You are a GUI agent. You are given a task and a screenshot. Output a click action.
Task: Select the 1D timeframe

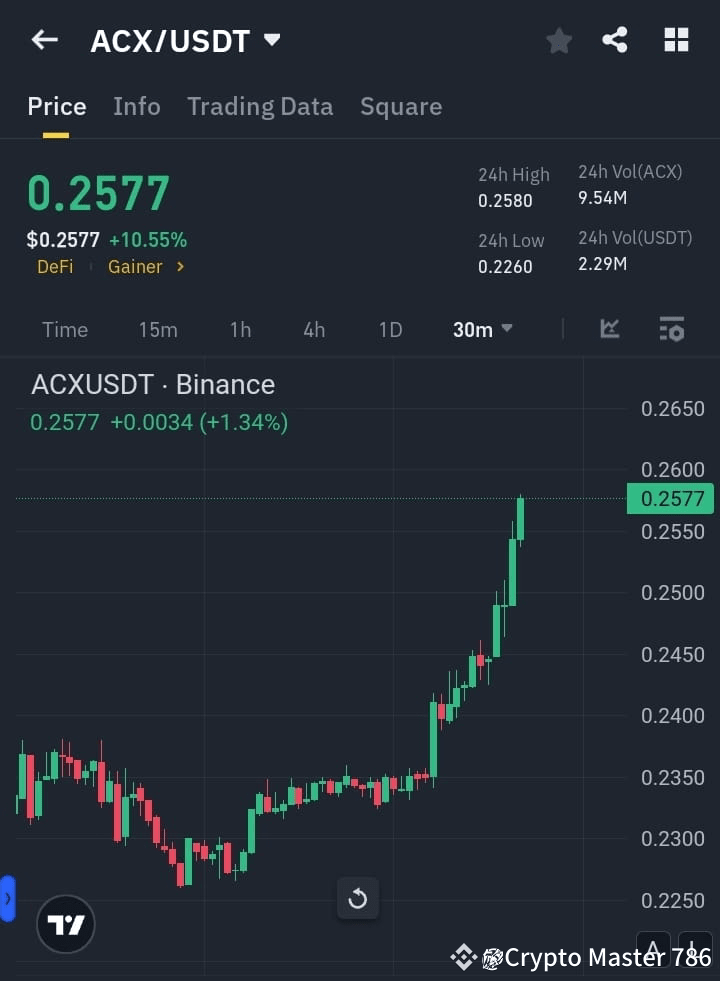(x=390, y=329)
